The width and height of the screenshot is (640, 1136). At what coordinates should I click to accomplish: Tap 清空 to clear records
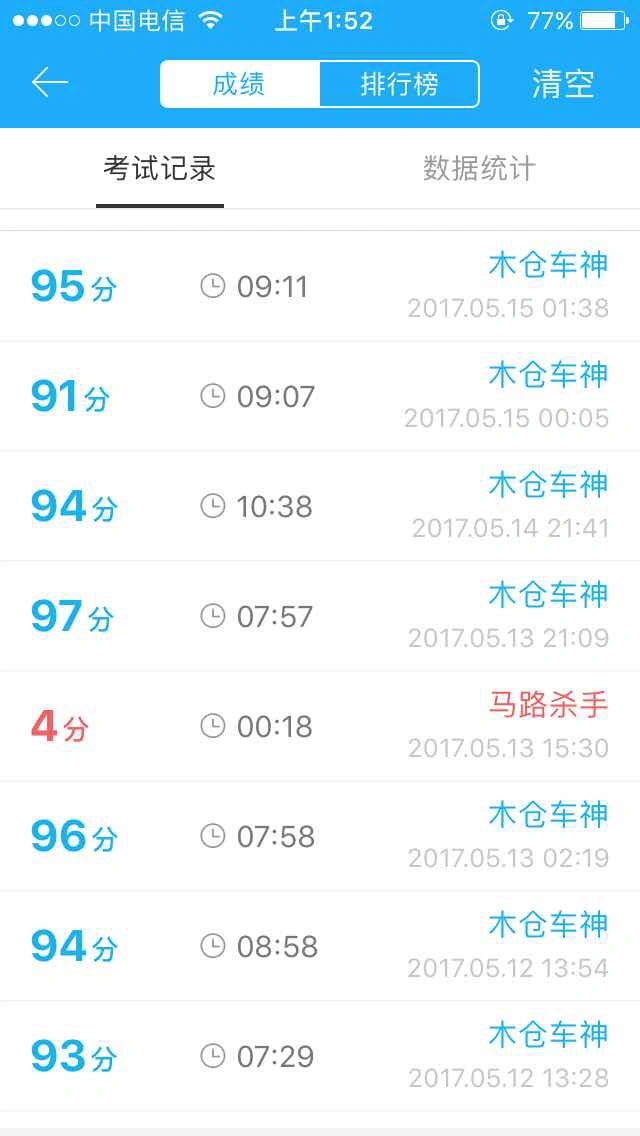(563, 84)
